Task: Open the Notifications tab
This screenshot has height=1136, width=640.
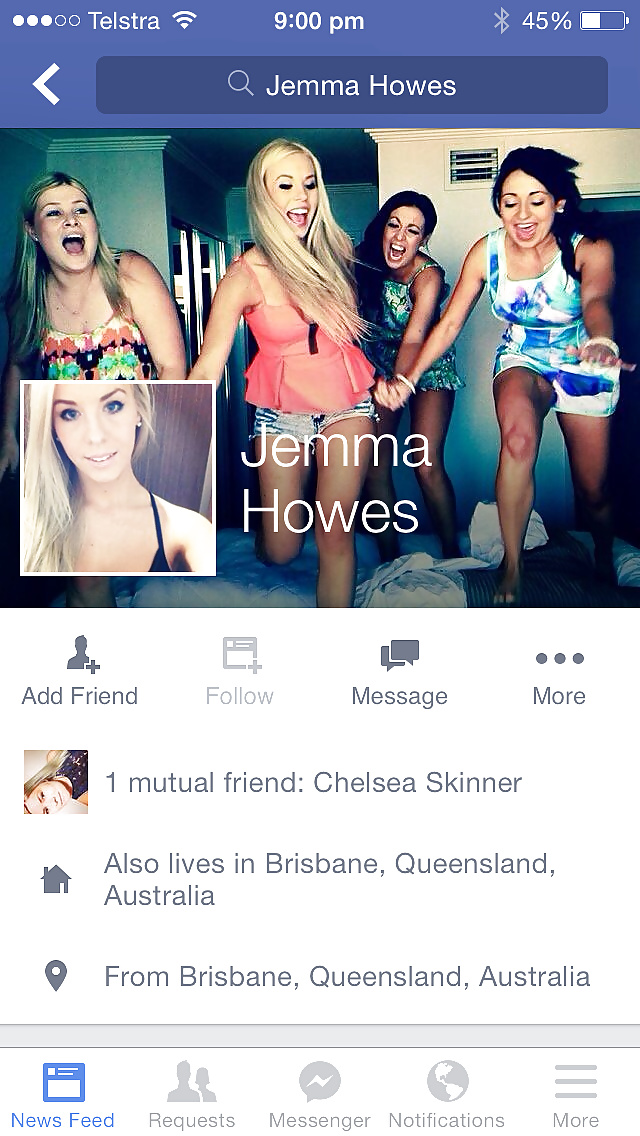Action: (x=447, y=1094)
